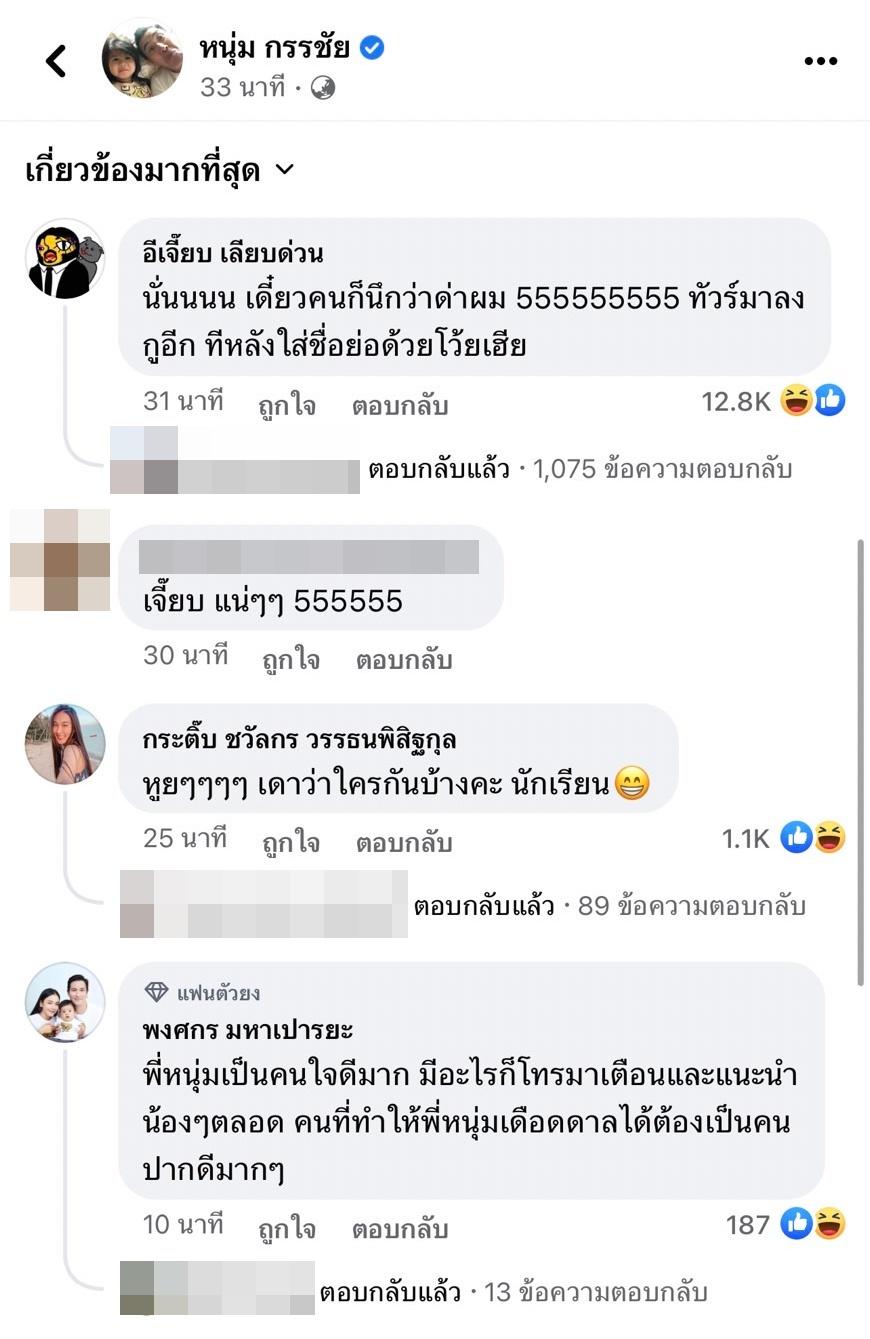
Task: Like พงศกร มหาเปารยะ's comment
Action: click(288, 1228)
